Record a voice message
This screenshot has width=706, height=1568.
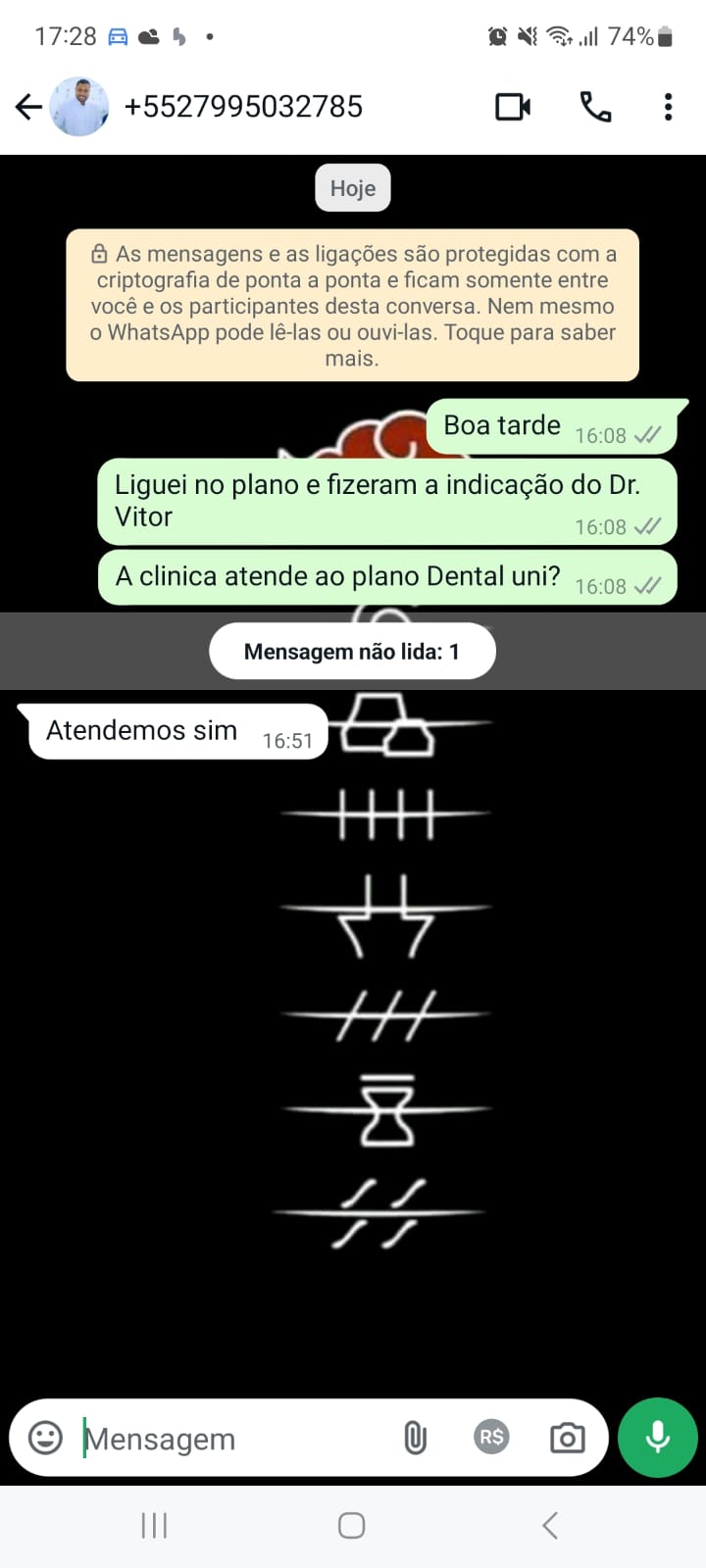[x=658, y=1438]
